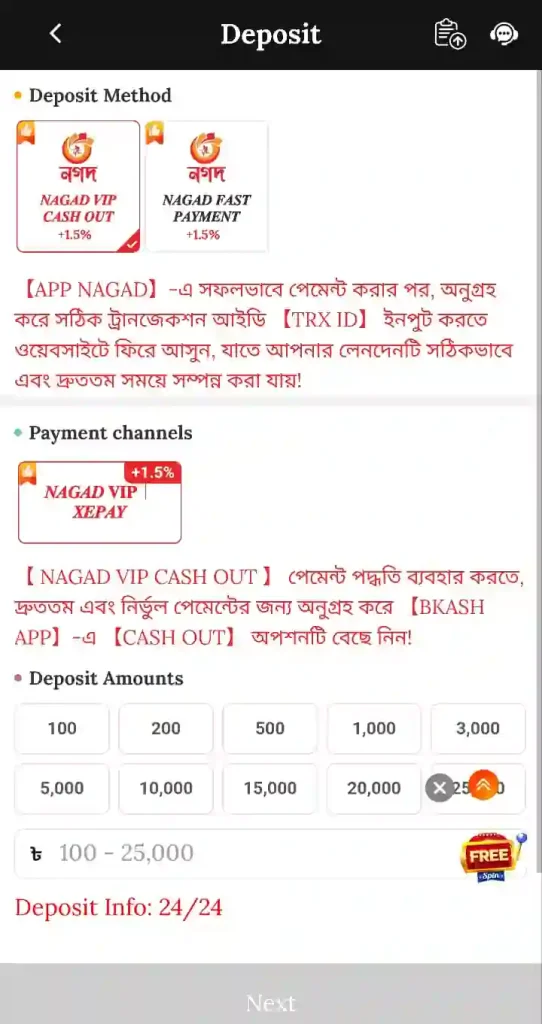Select NAGAD FAST PAYMENT method
542x1024 pixels.
pos(206,186)
